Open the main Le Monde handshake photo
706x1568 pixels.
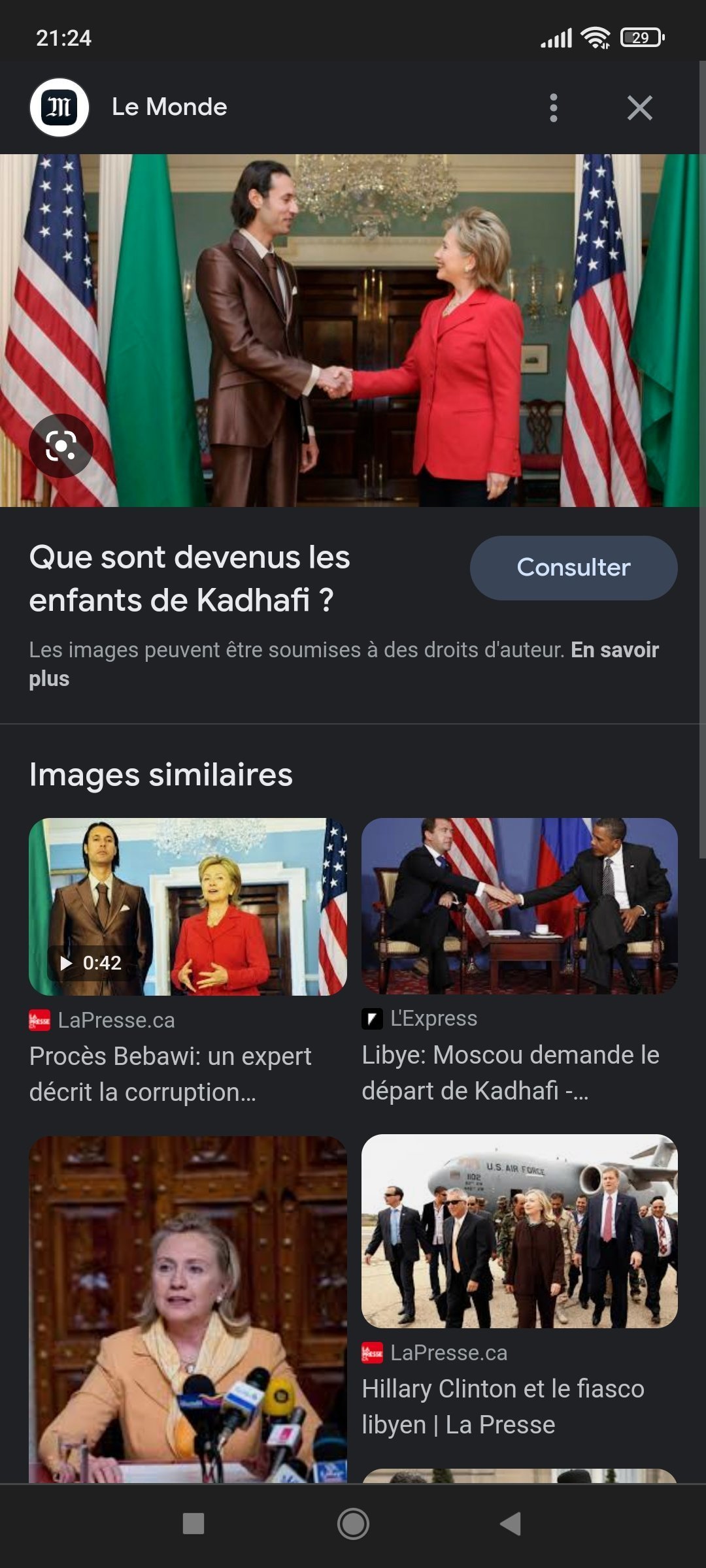click(353, 330)
